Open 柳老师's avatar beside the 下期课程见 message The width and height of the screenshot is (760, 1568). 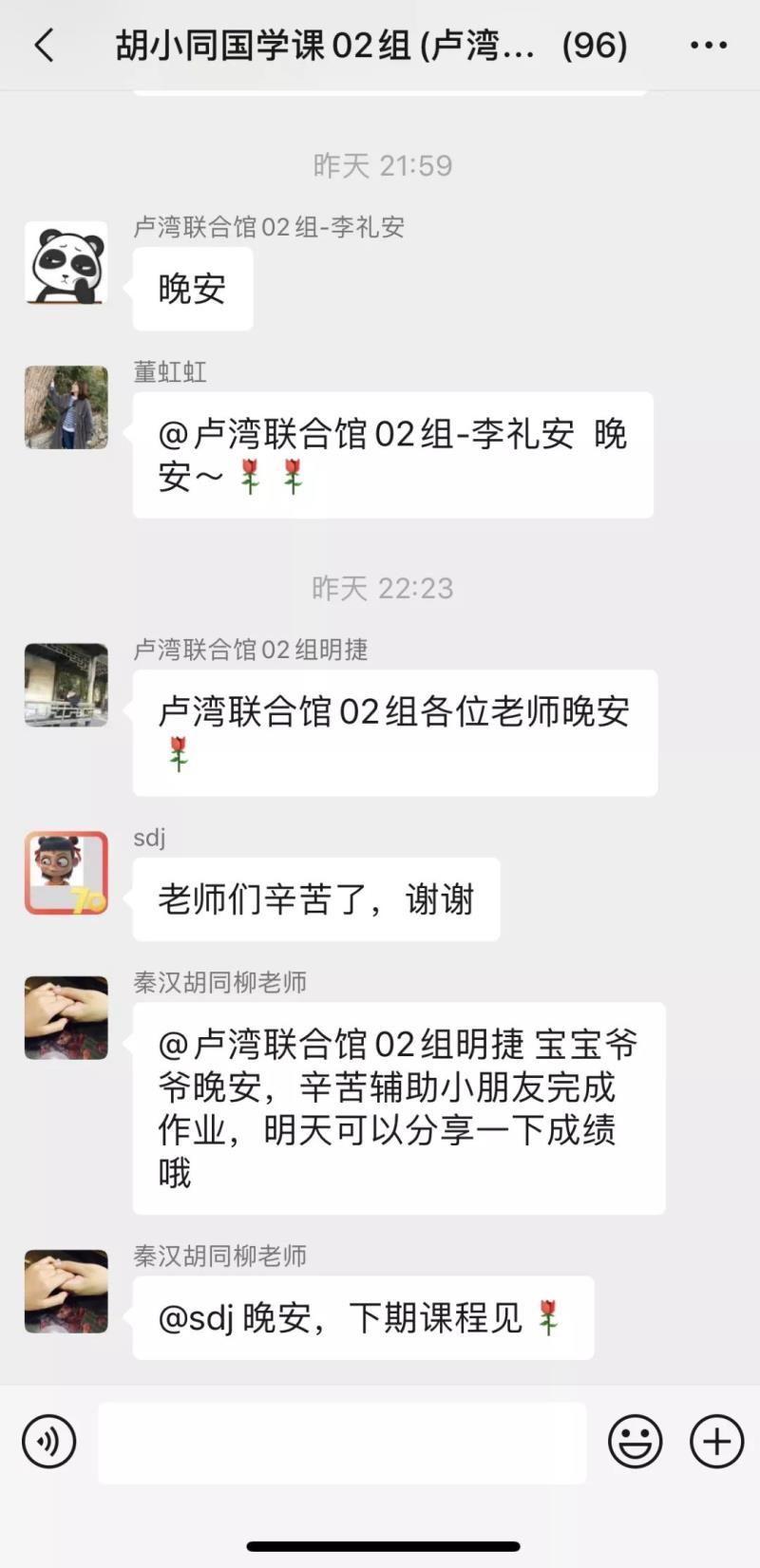tap(66, 1291)
